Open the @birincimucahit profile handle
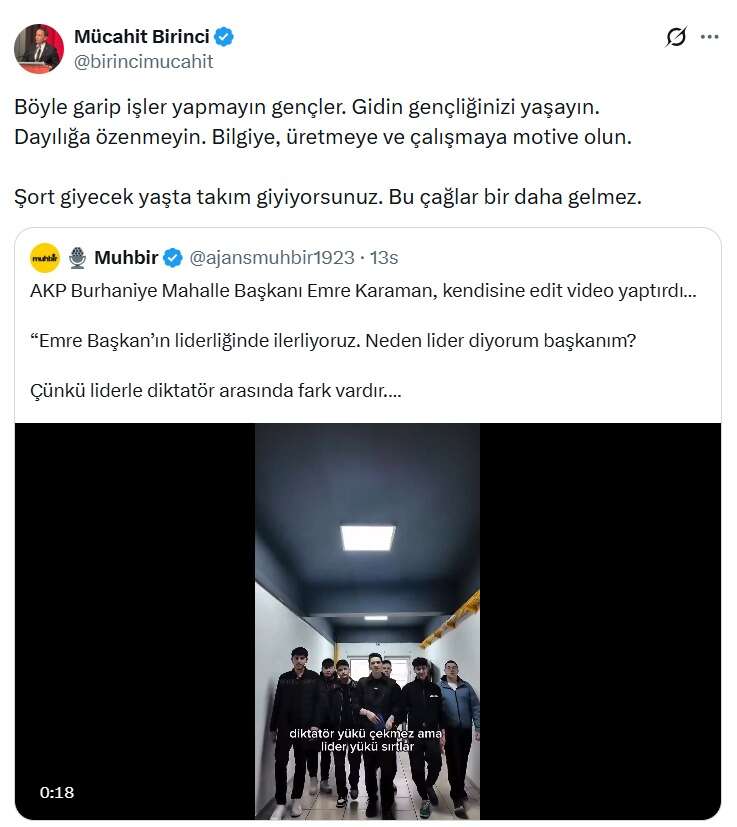Image resolution: width=737 pixels, height=827 pixels. (143, 62)
